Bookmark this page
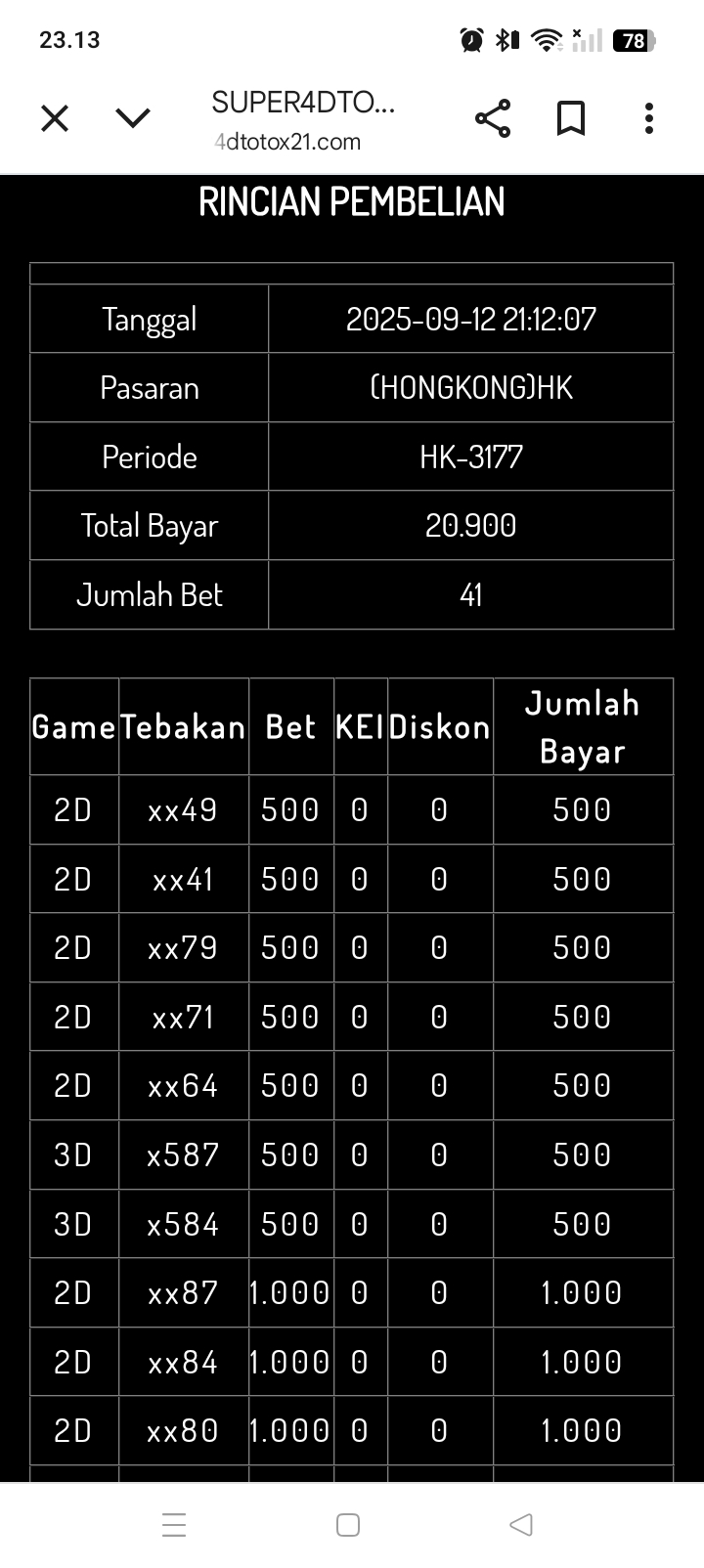Viewport: 704px width, 1568px height. tap(571, 118)
